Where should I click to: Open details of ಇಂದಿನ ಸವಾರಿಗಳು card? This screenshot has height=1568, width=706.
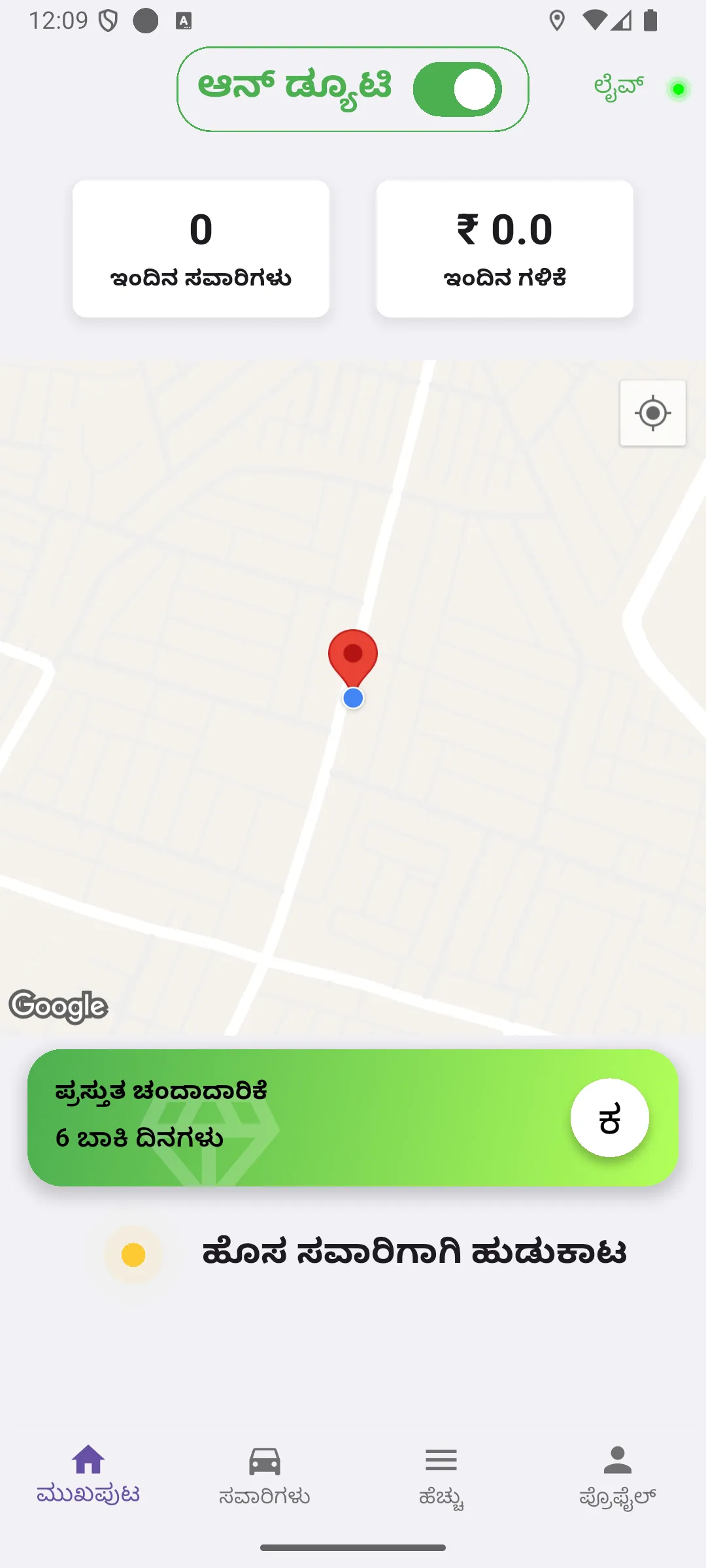201,247
